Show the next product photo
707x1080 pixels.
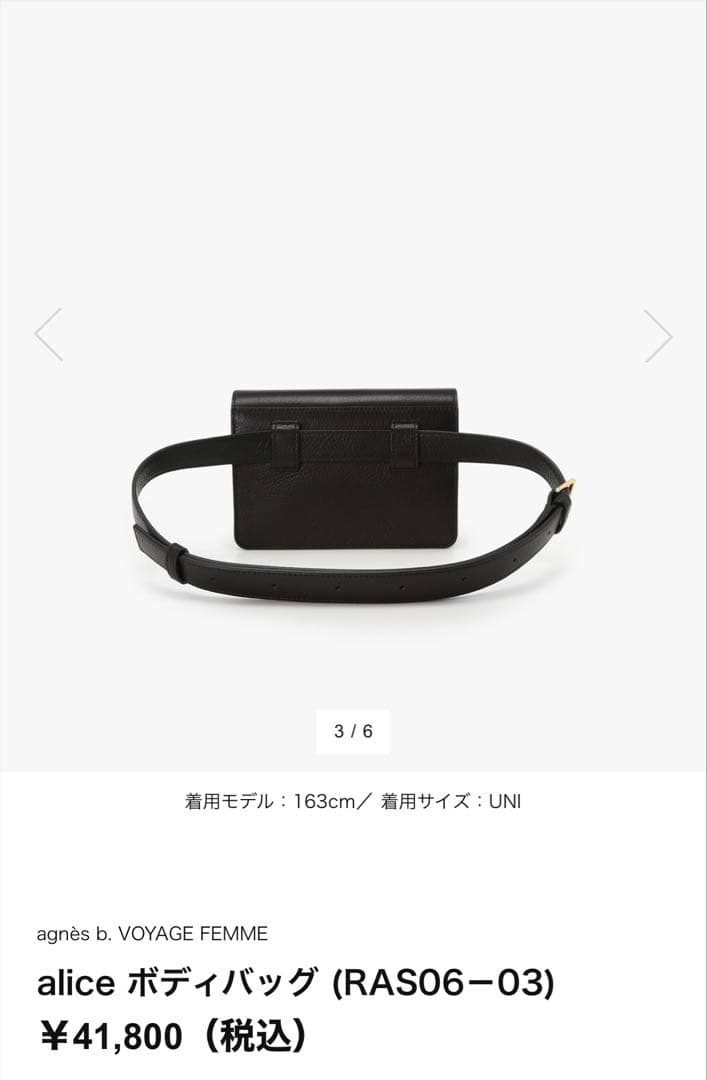(658, 335)
